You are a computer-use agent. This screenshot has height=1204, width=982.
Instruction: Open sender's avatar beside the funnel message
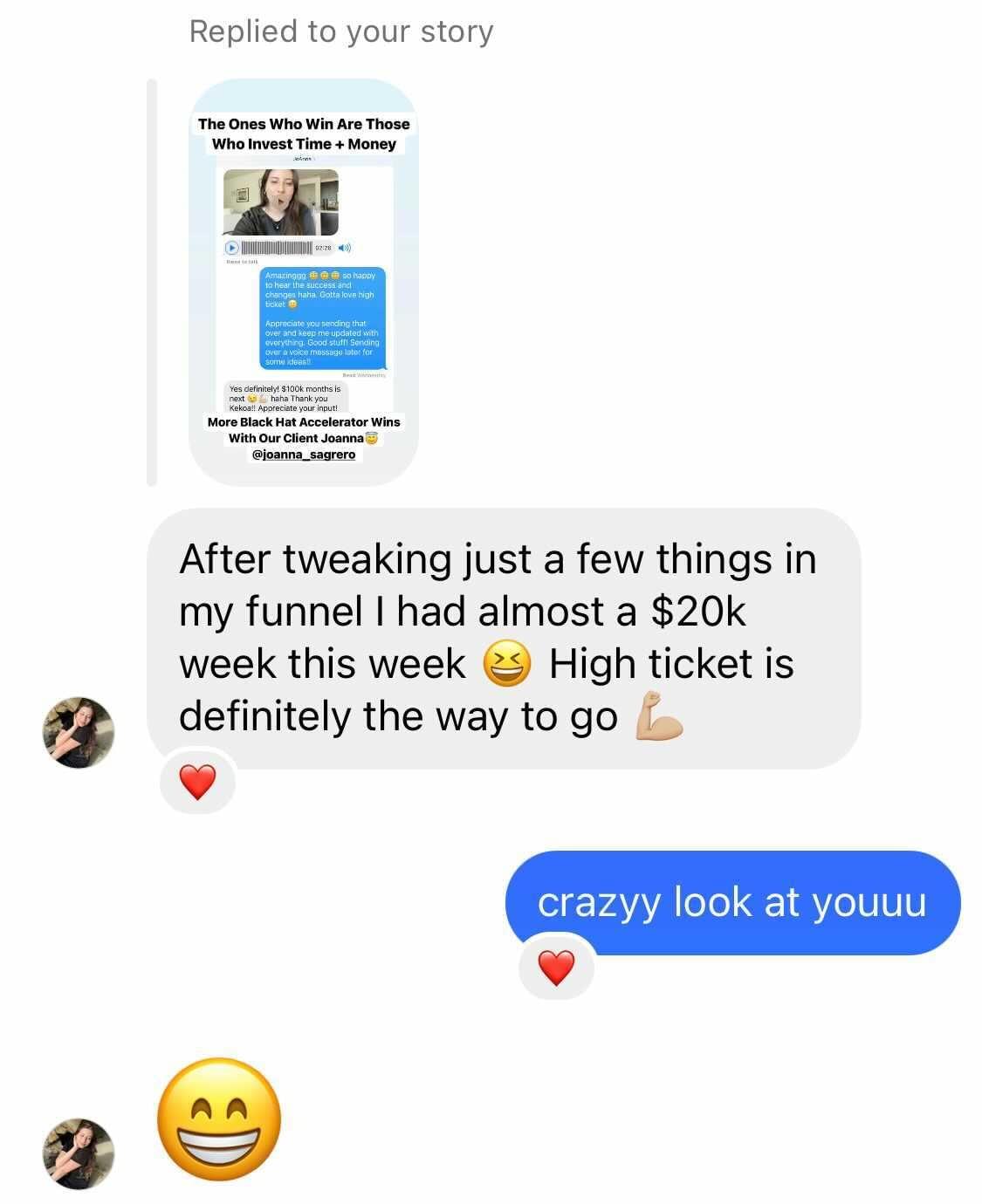point(79,732)
